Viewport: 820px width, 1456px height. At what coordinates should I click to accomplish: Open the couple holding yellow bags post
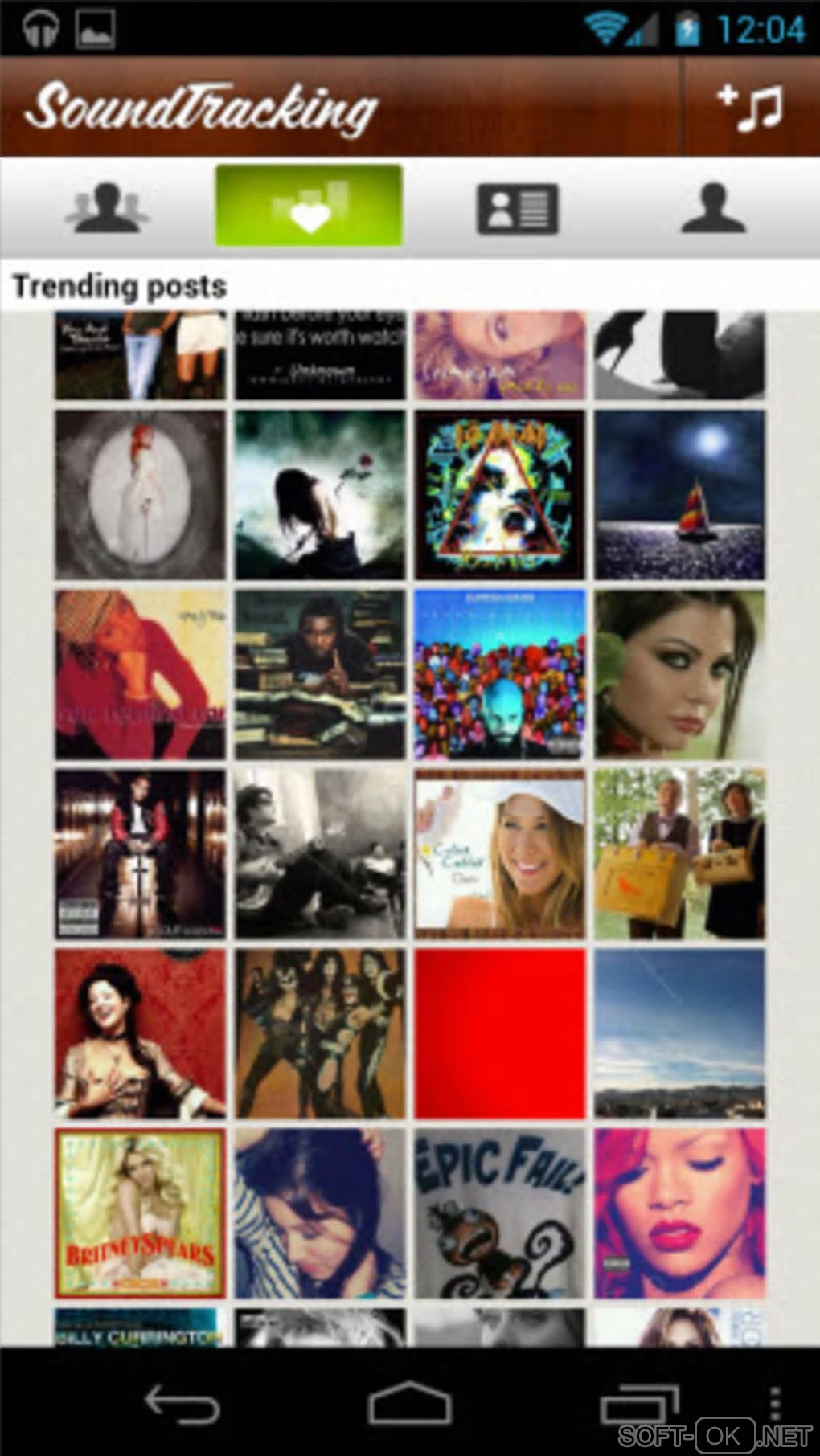click(x=679, y=854)
